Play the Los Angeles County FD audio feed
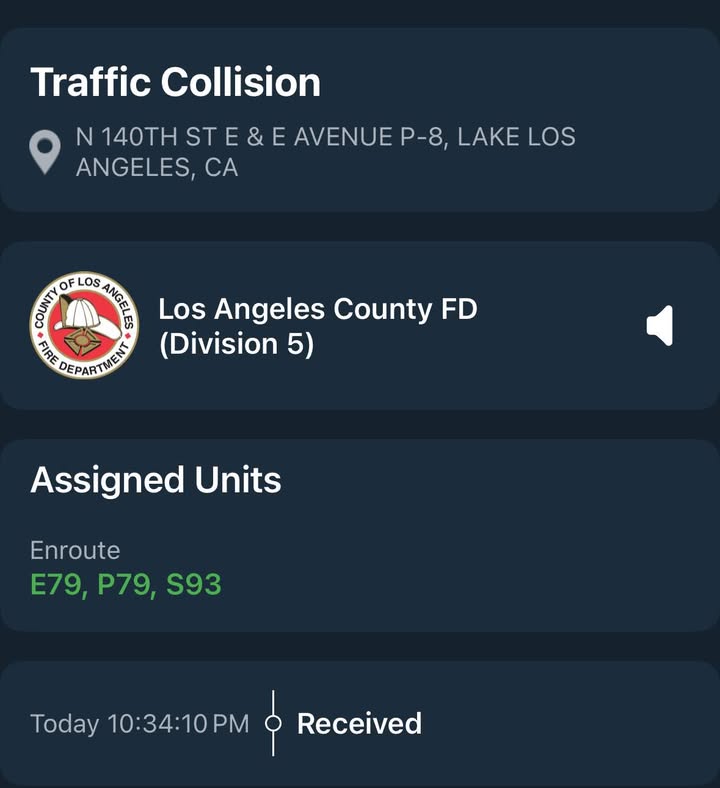 (659, 326)
